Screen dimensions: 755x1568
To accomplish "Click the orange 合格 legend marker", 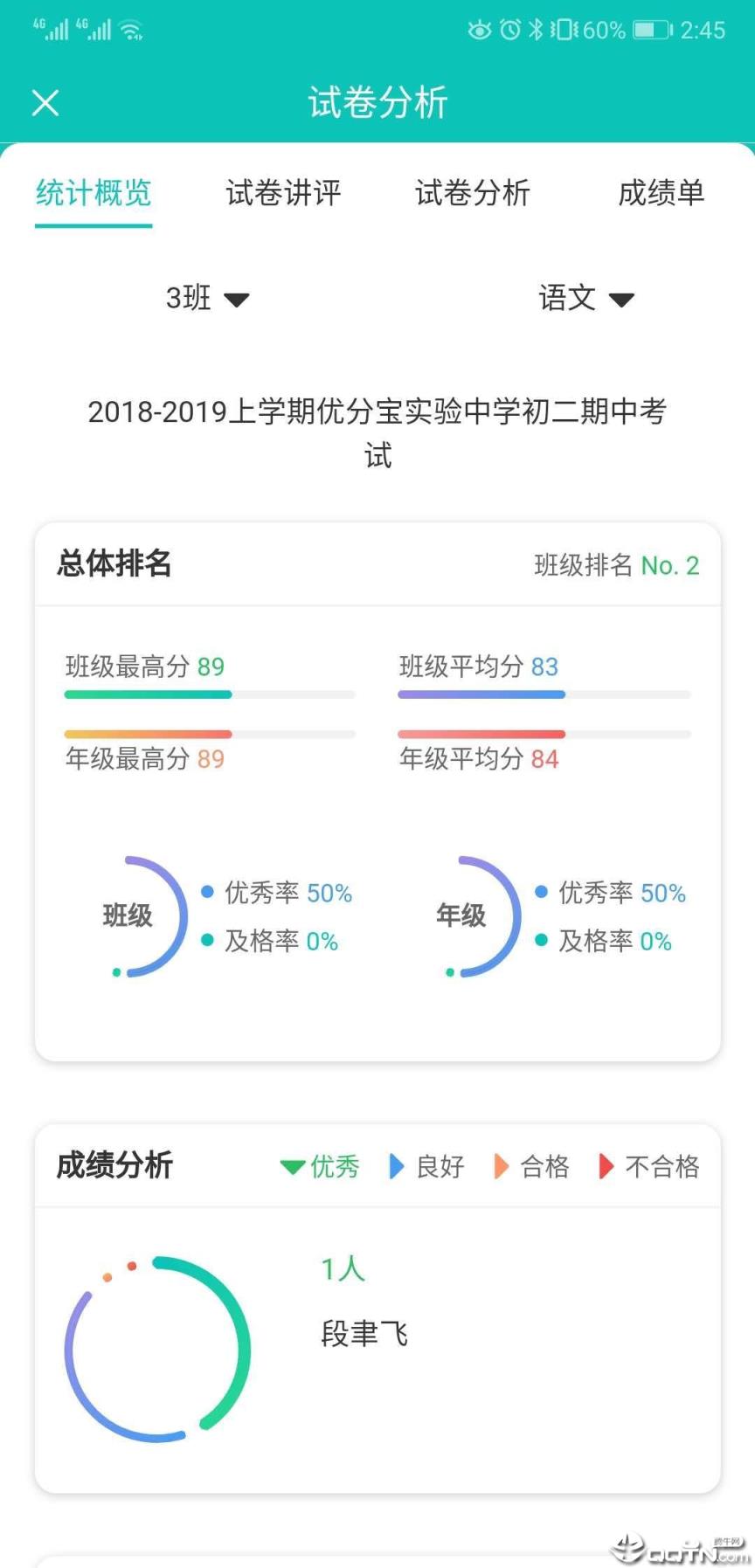I will coord(501,1166).
